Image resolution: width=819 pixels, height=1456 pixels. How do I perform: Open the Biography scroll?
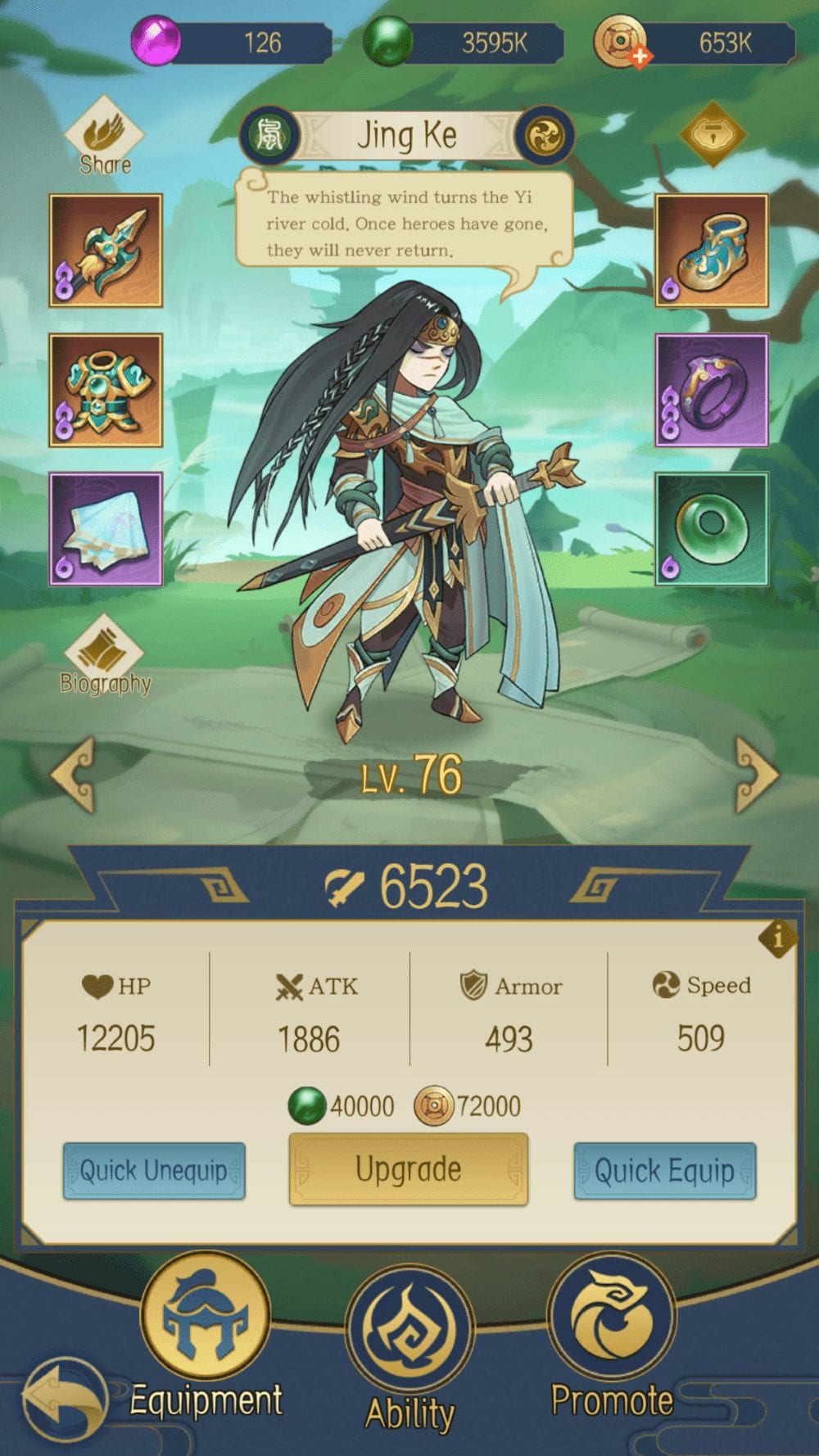(x=105, y=657)
